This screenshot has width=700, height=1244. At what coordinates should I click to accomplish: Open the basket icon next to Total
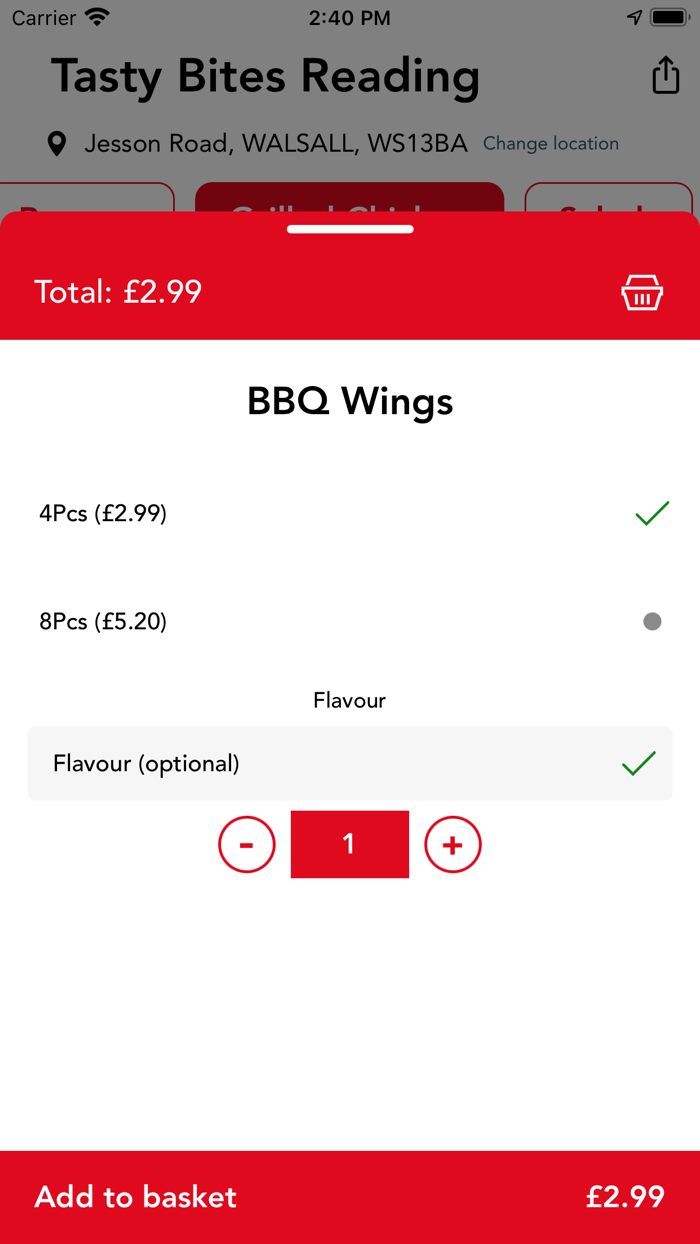click(x=642, y=293)
